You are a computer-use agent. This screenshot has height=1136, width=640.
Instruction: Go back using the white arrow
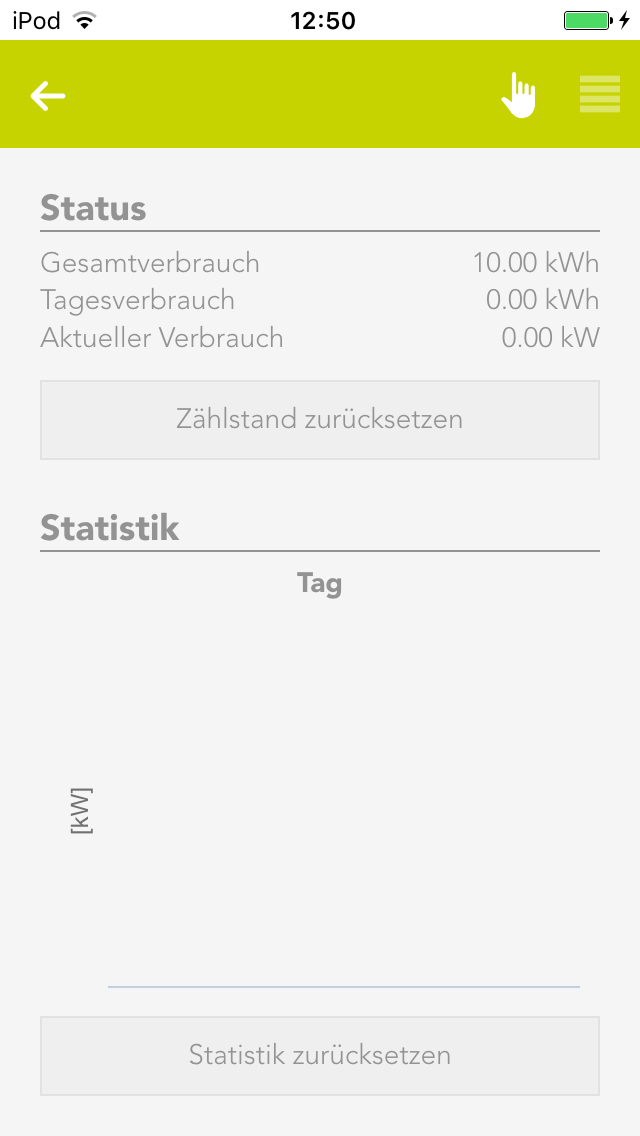point(48,96)
